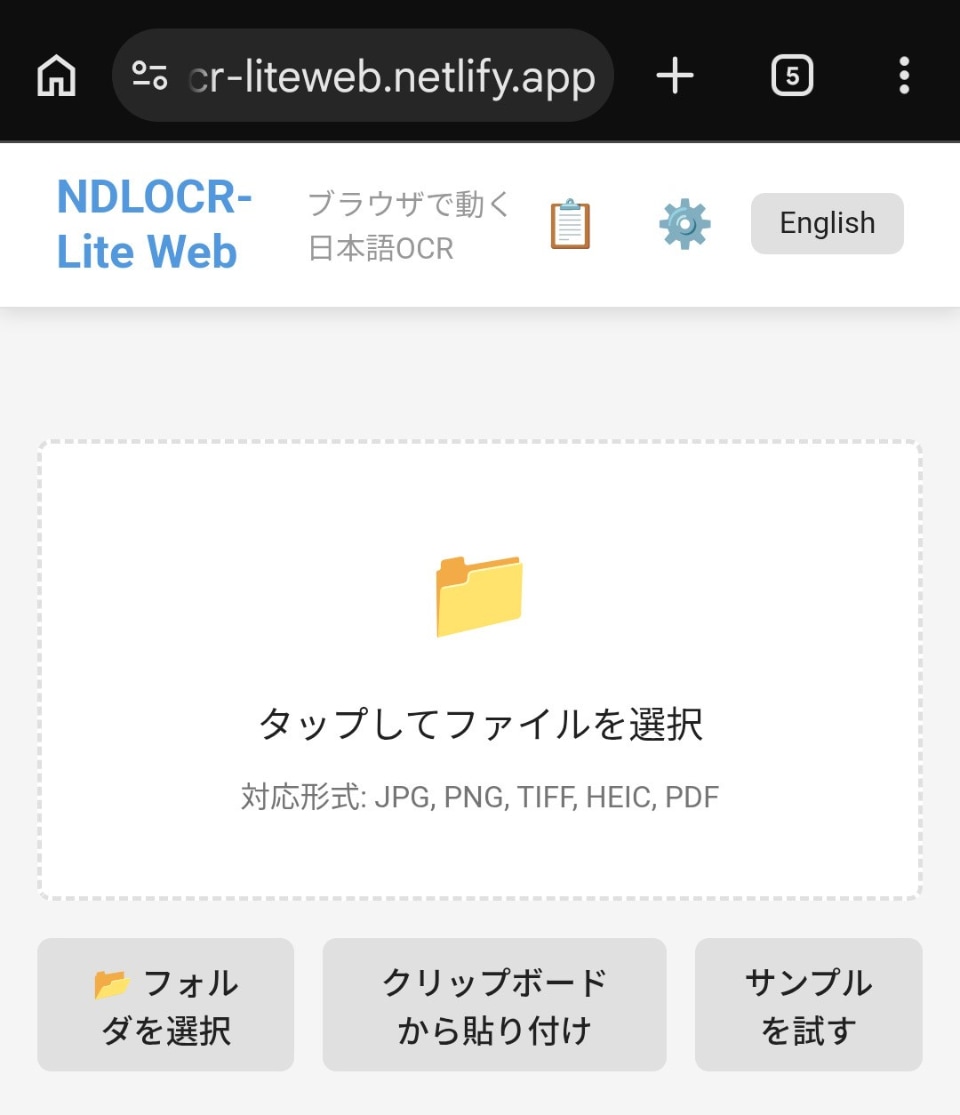Screen dimensions: 960x1115
Task: View site info icon in the address bar
Action: coord(150,76)
